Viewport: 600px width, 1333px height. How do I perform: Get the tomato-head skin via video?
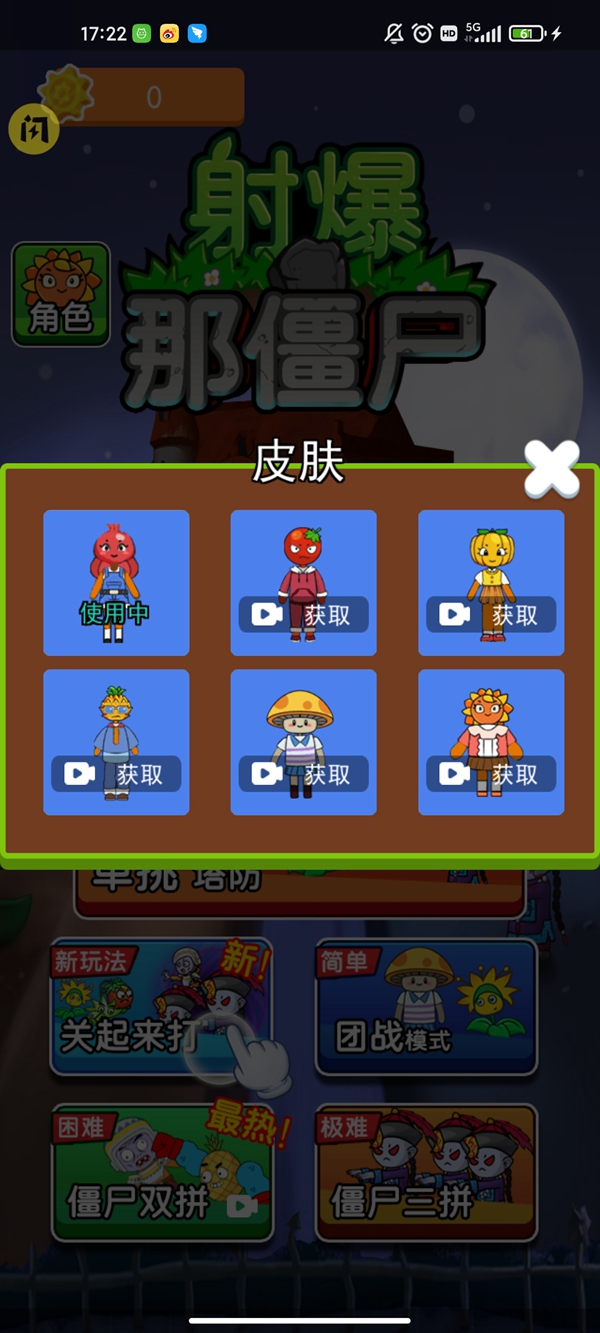[x=304, y=614]
